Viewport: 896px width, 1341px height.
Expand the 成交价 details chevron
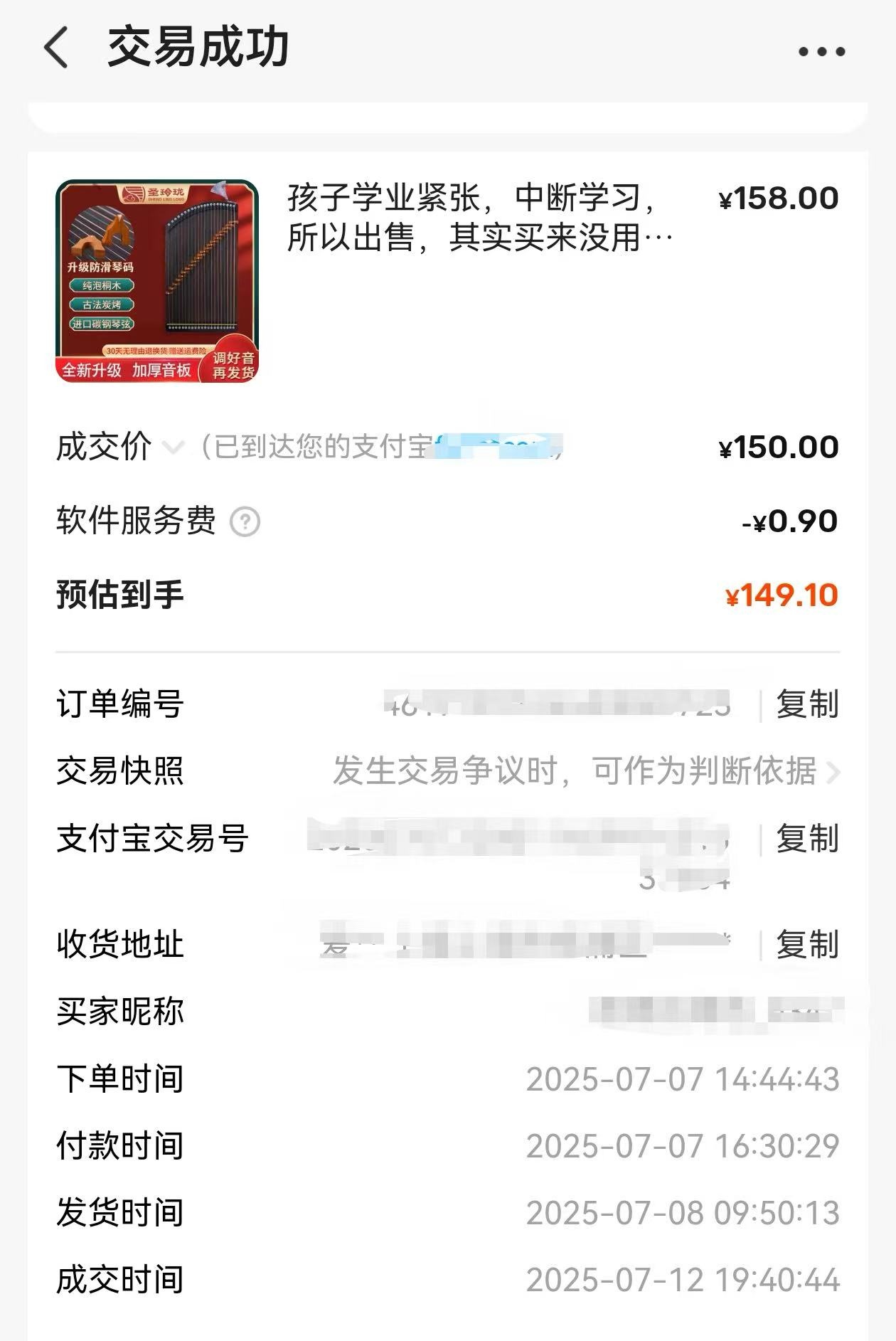pos(173,447)
